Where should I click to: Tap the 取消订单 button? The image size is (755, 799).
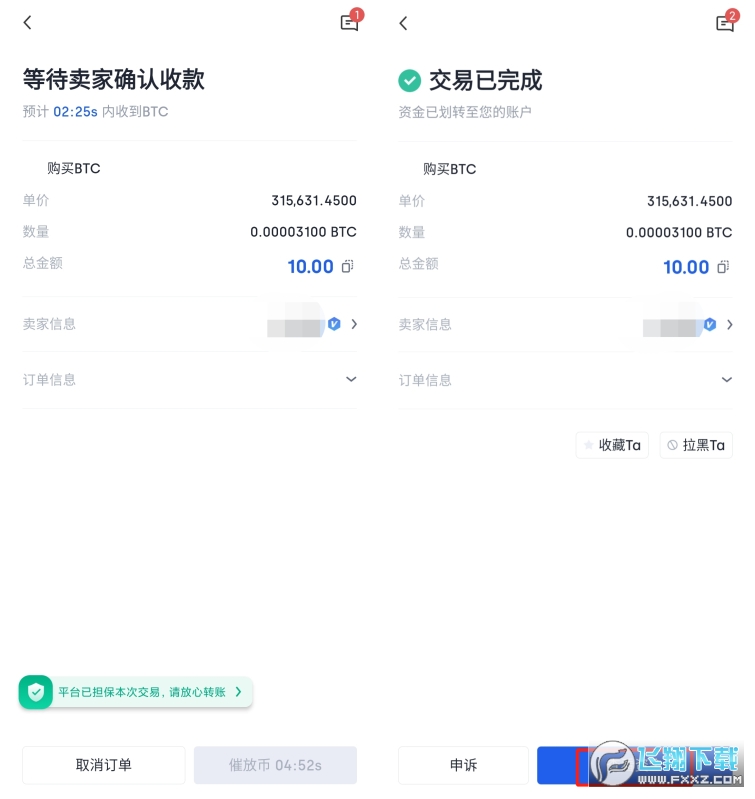pyautogui.click(x=104, y=765)
